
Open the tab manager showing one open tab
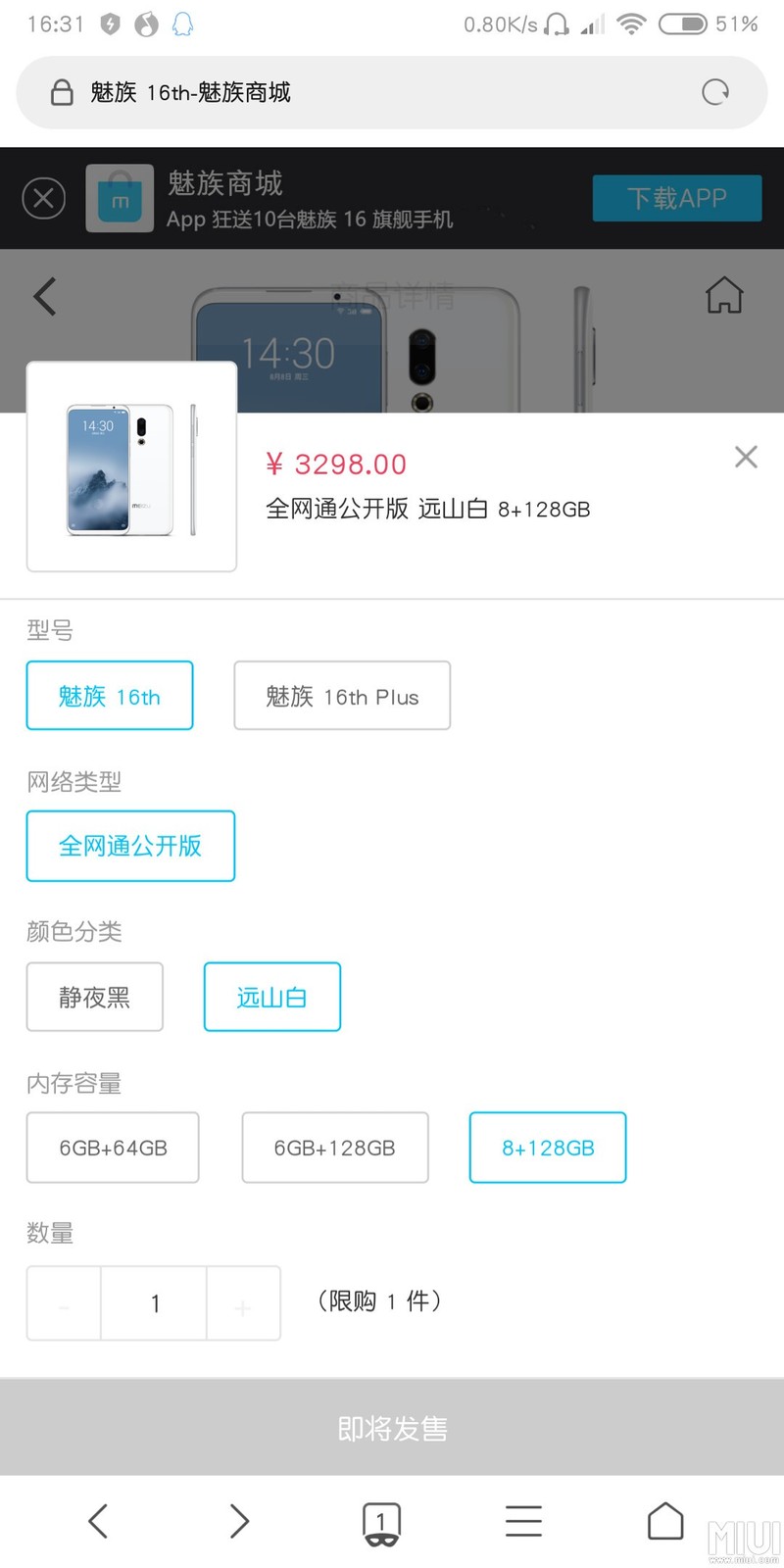point(380,1521)
